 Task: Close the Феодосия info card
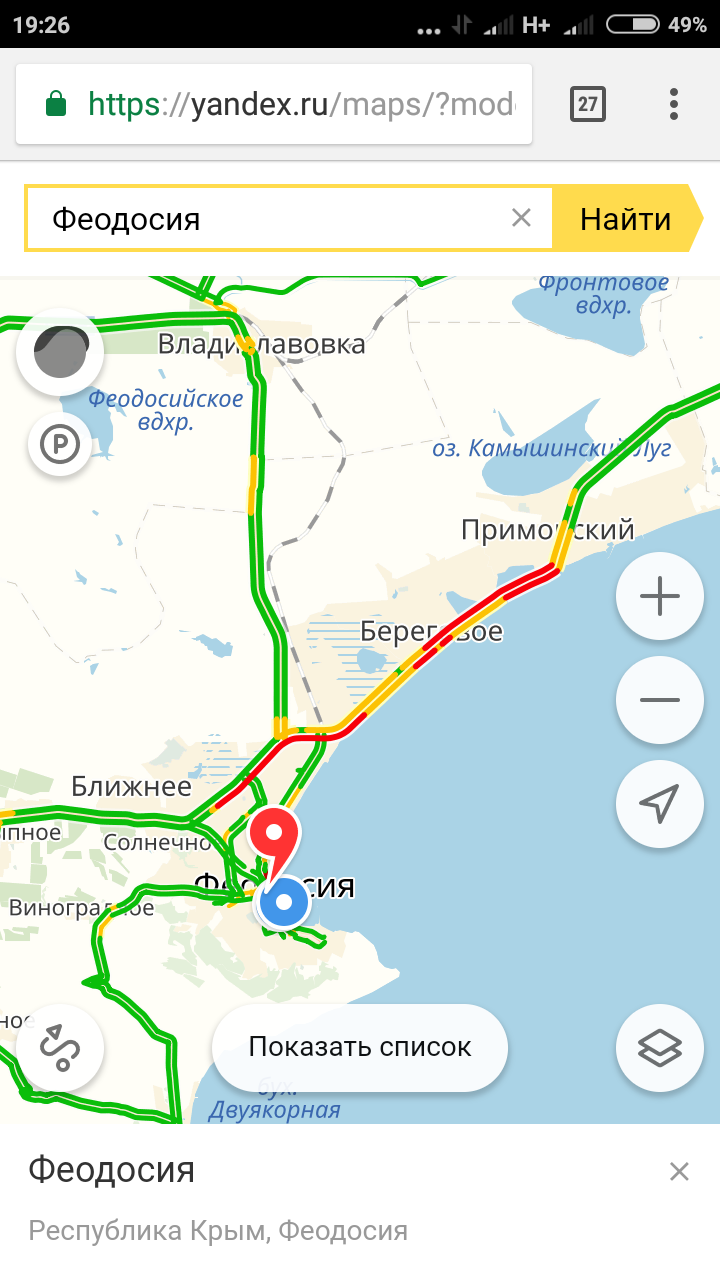click(679, 1171)
